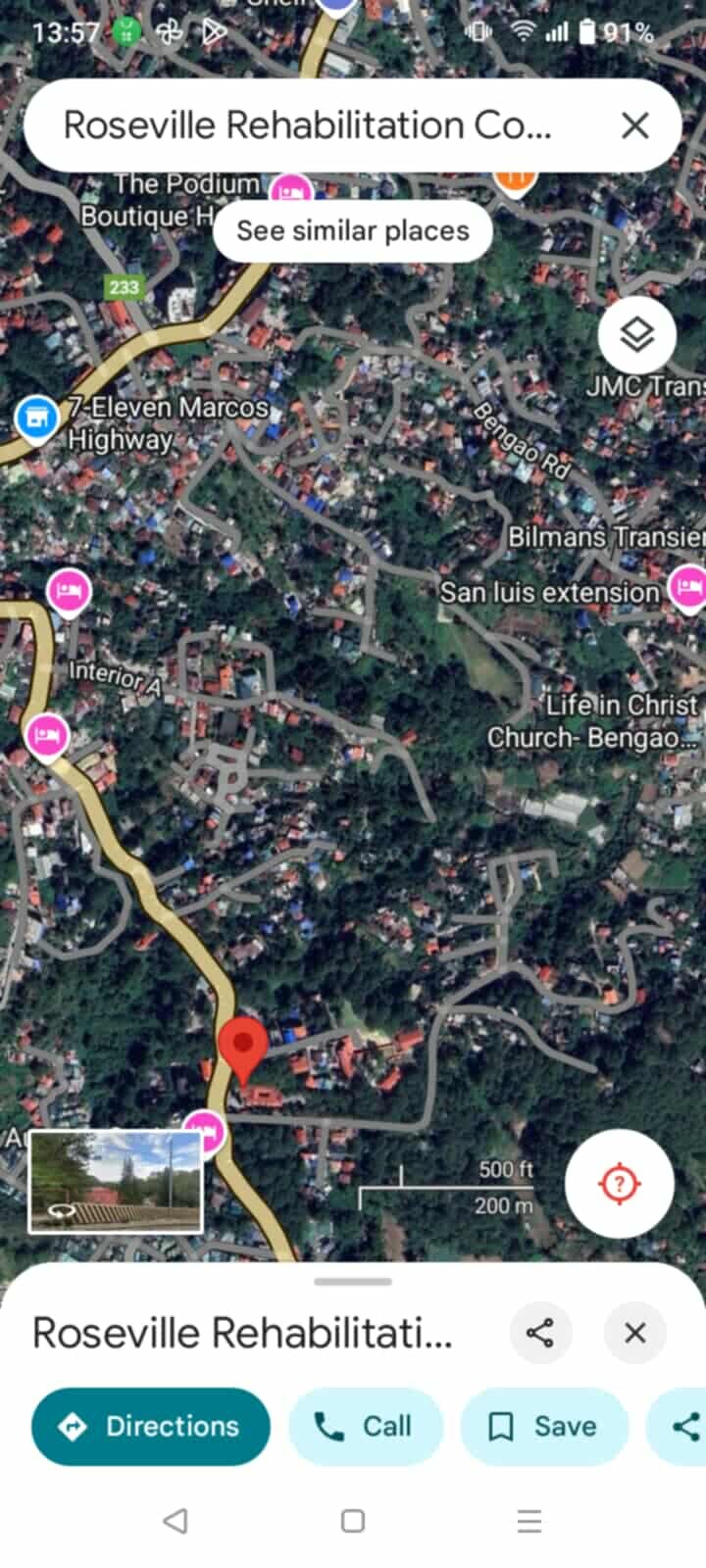Open the Street View thumbnail

pos(116,1181)
